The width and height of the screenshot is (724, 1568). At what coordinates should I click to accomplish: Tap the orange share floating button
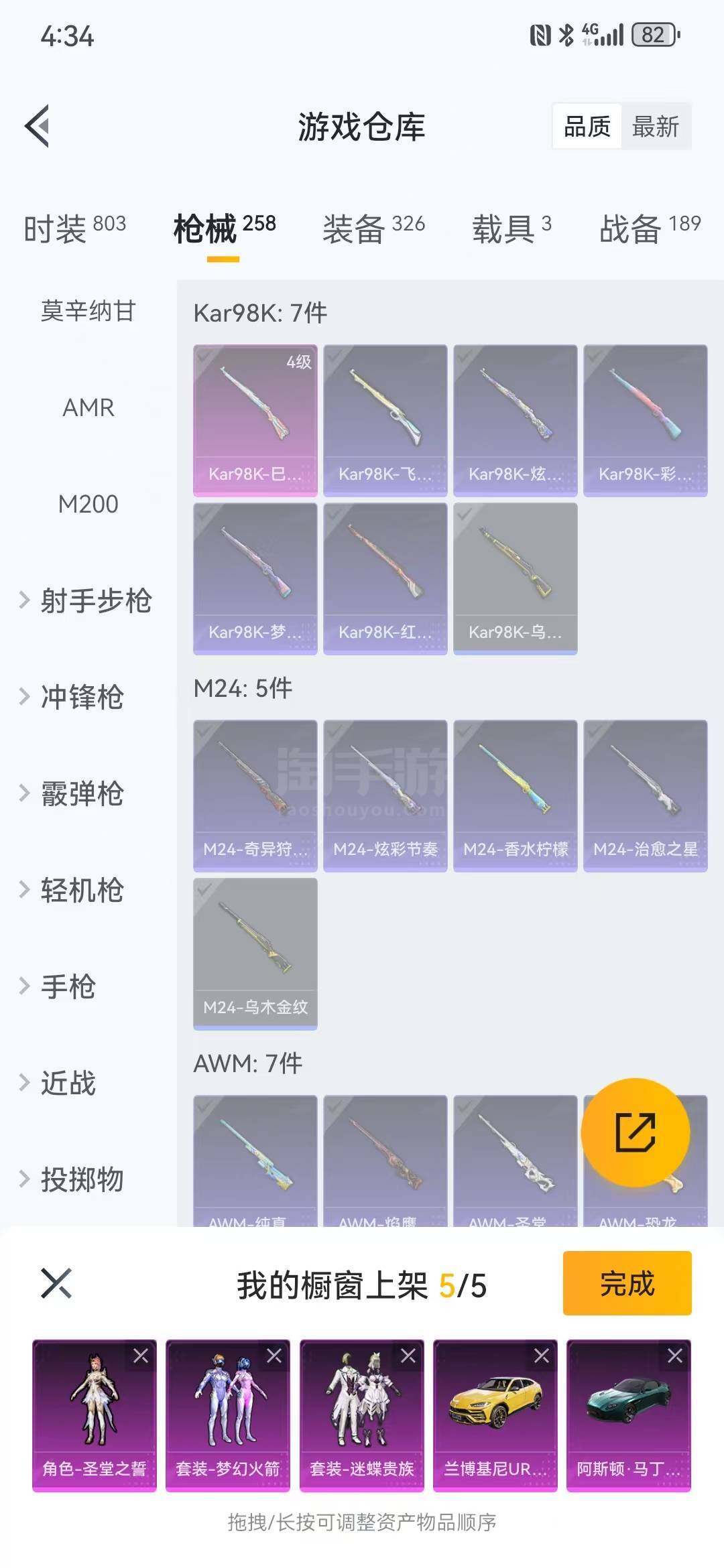click(x=635, y=1132)
